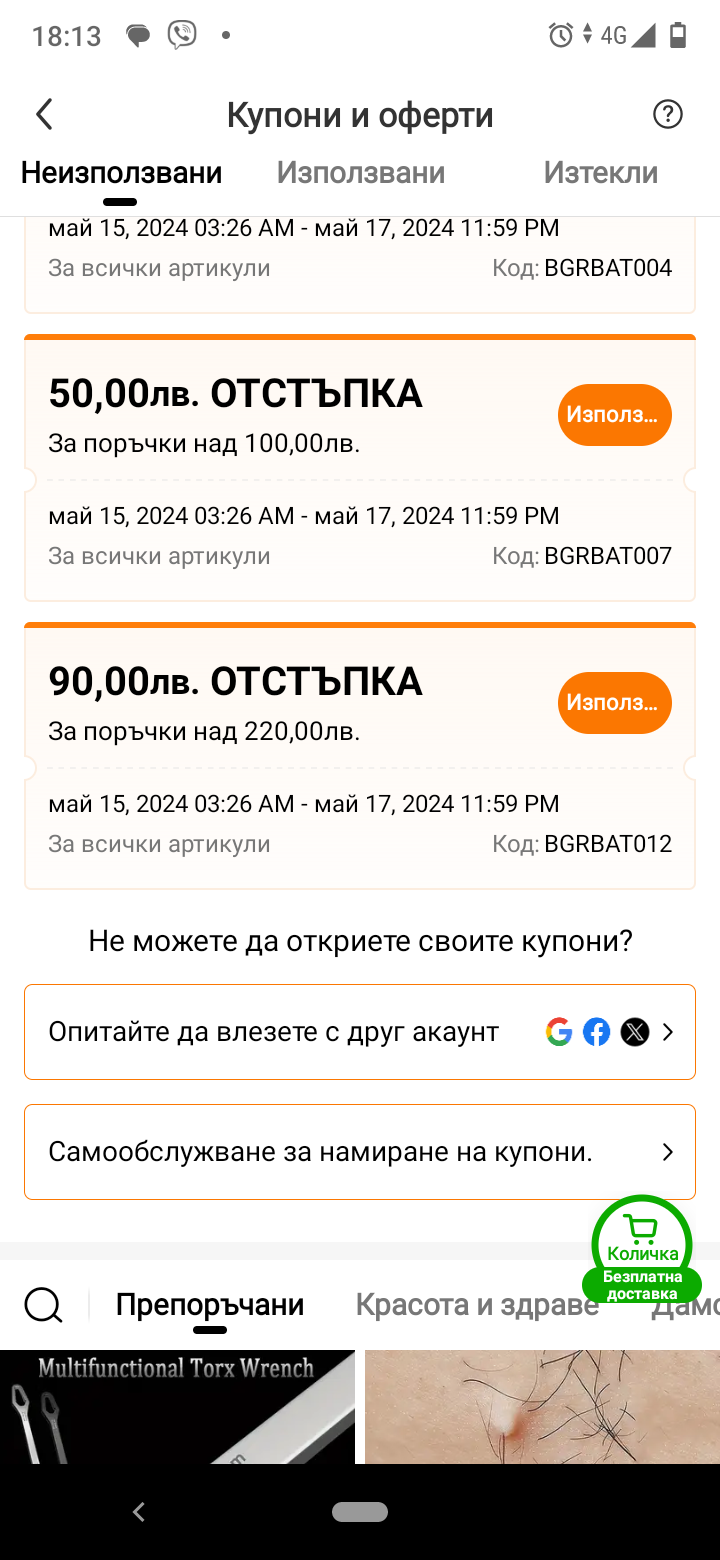720x1560 pixels.
Task: Go back using the top arrow
Action: pos(44,115)
